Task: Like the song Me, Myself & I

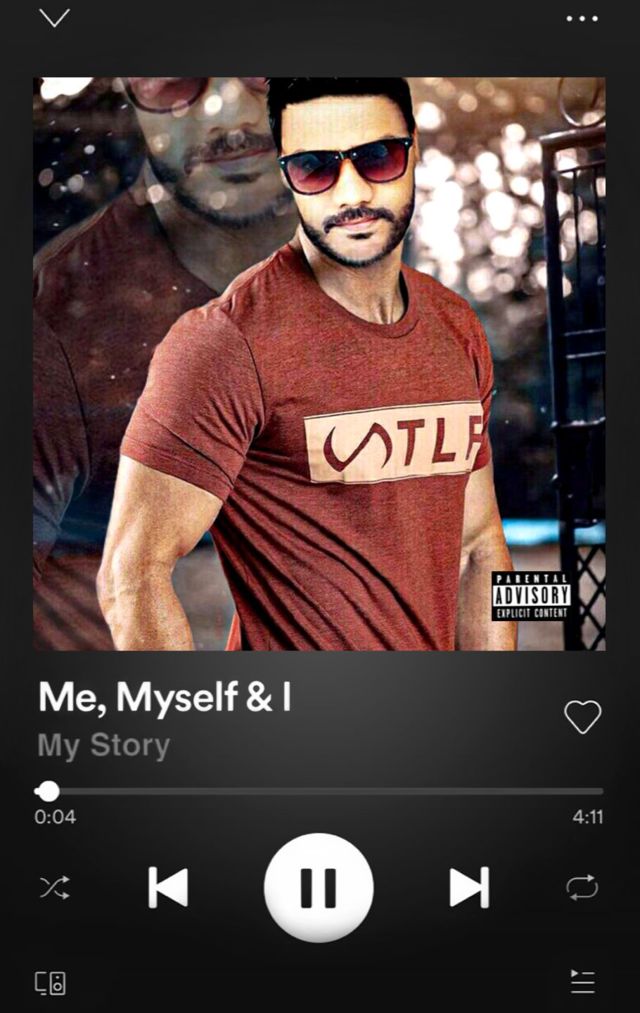Action: 582,716
